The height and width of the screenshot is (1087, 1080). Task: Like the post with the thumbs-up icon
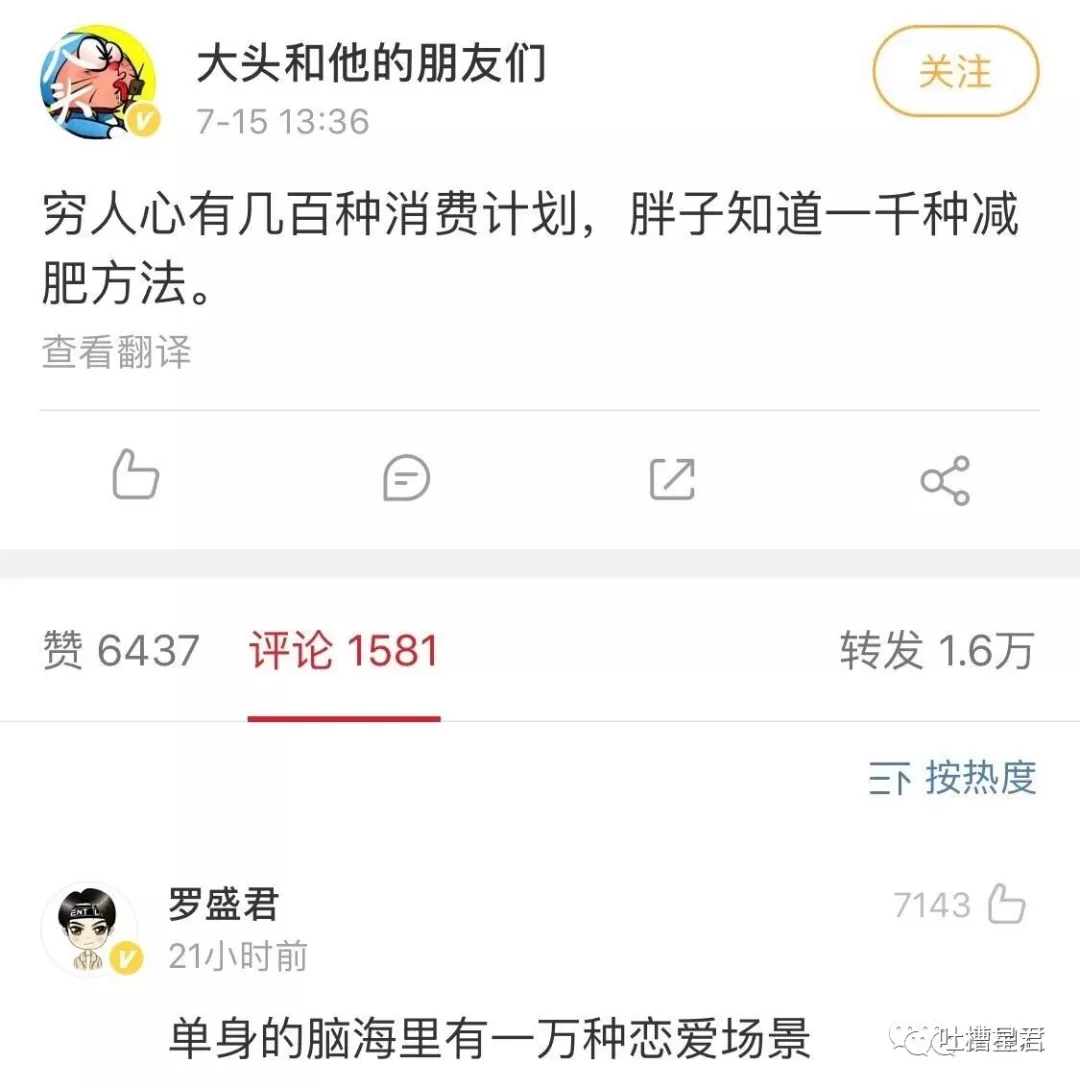(136, 476)
